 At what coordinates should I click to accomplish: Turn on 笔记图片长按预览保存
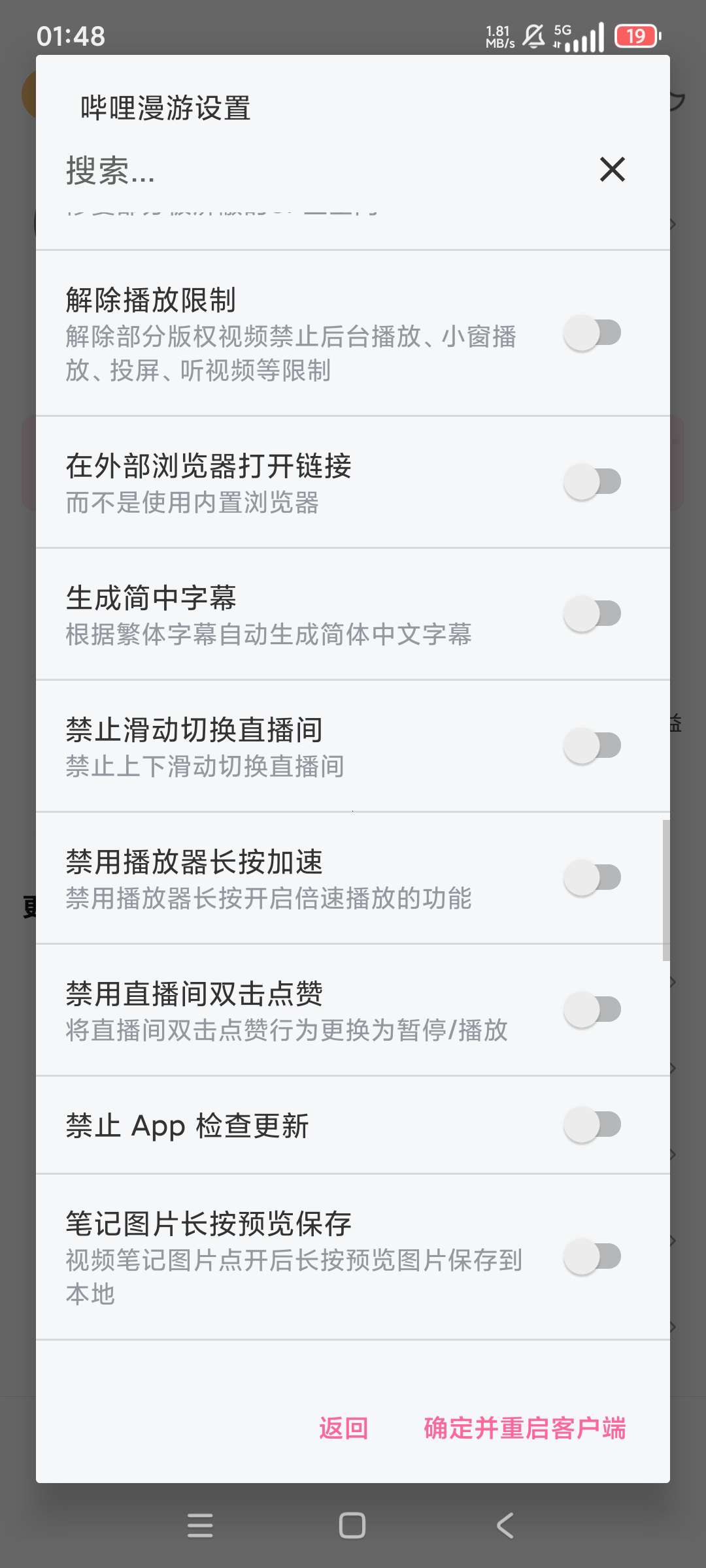(x=592, y=1257)
